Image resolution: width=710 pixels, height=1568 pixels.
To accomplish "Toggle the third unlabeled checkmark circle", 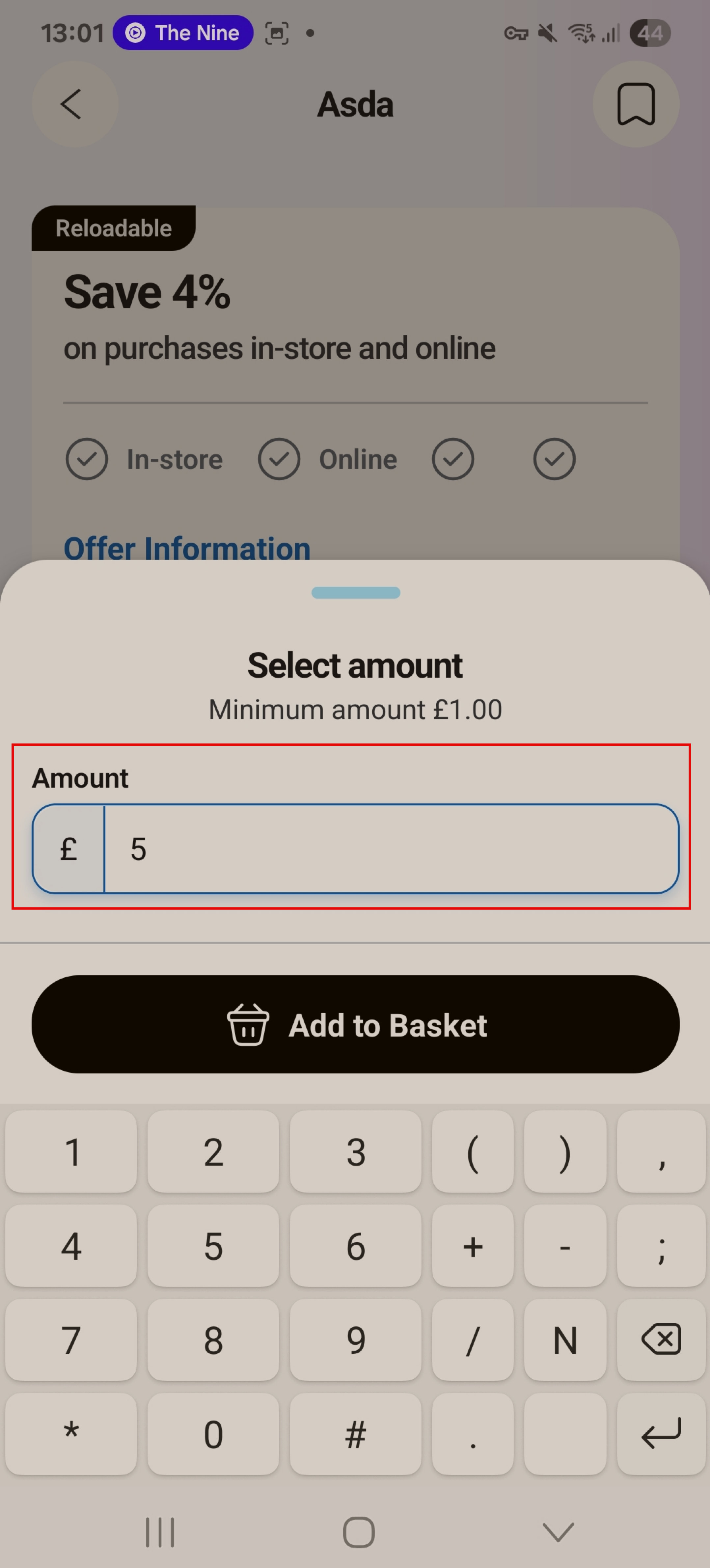I will 453,459.
